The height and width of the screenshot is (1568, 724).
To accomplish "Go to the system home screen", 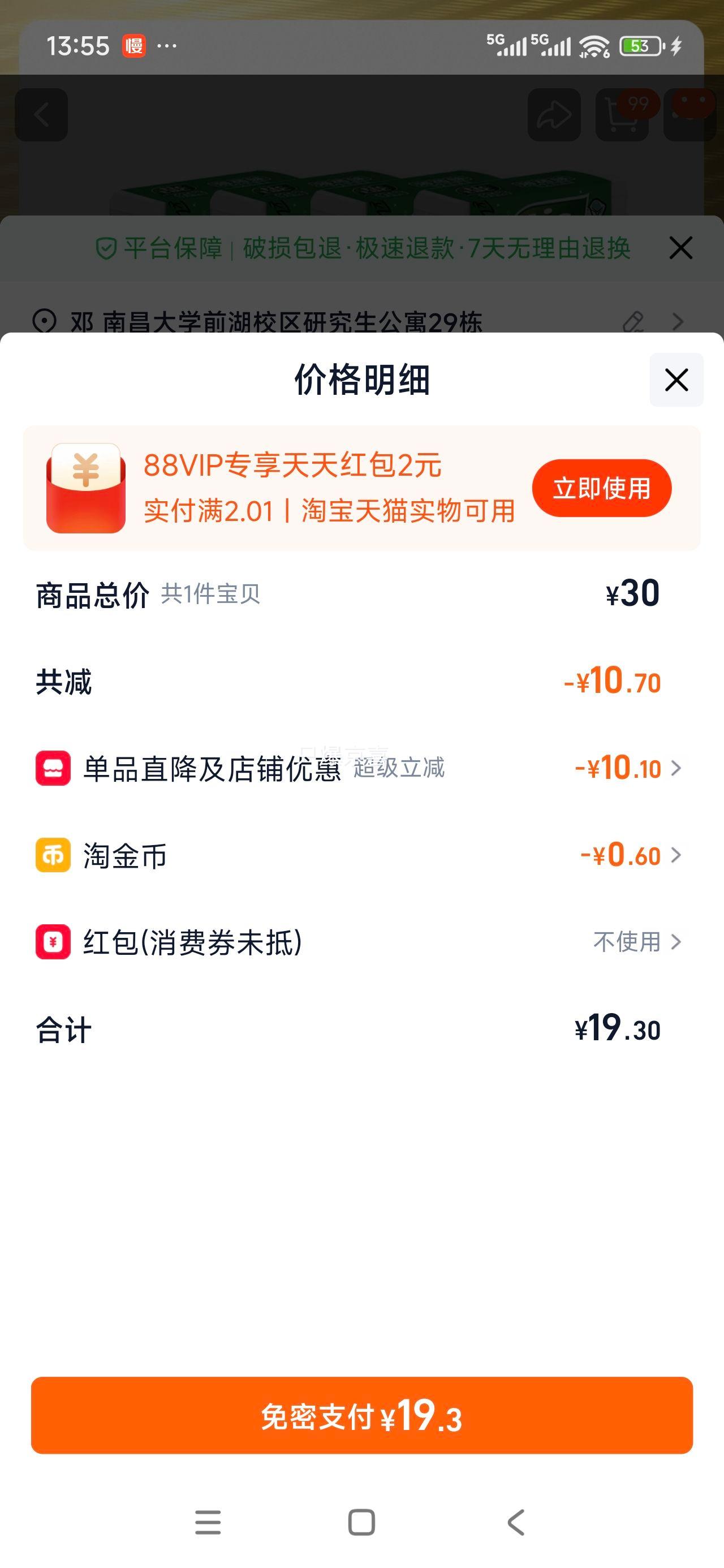I will pos(361,1522).
